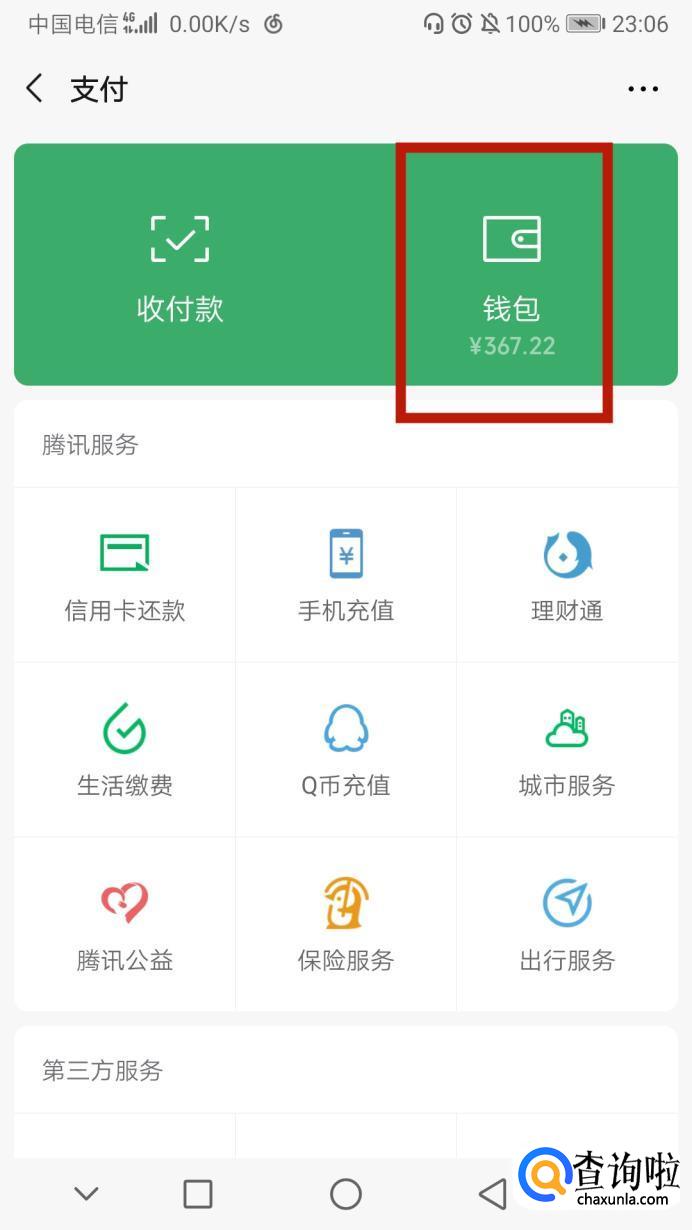692x1230 pixels.
Task: Open 城市服务 city services
Action: [567, 750]
